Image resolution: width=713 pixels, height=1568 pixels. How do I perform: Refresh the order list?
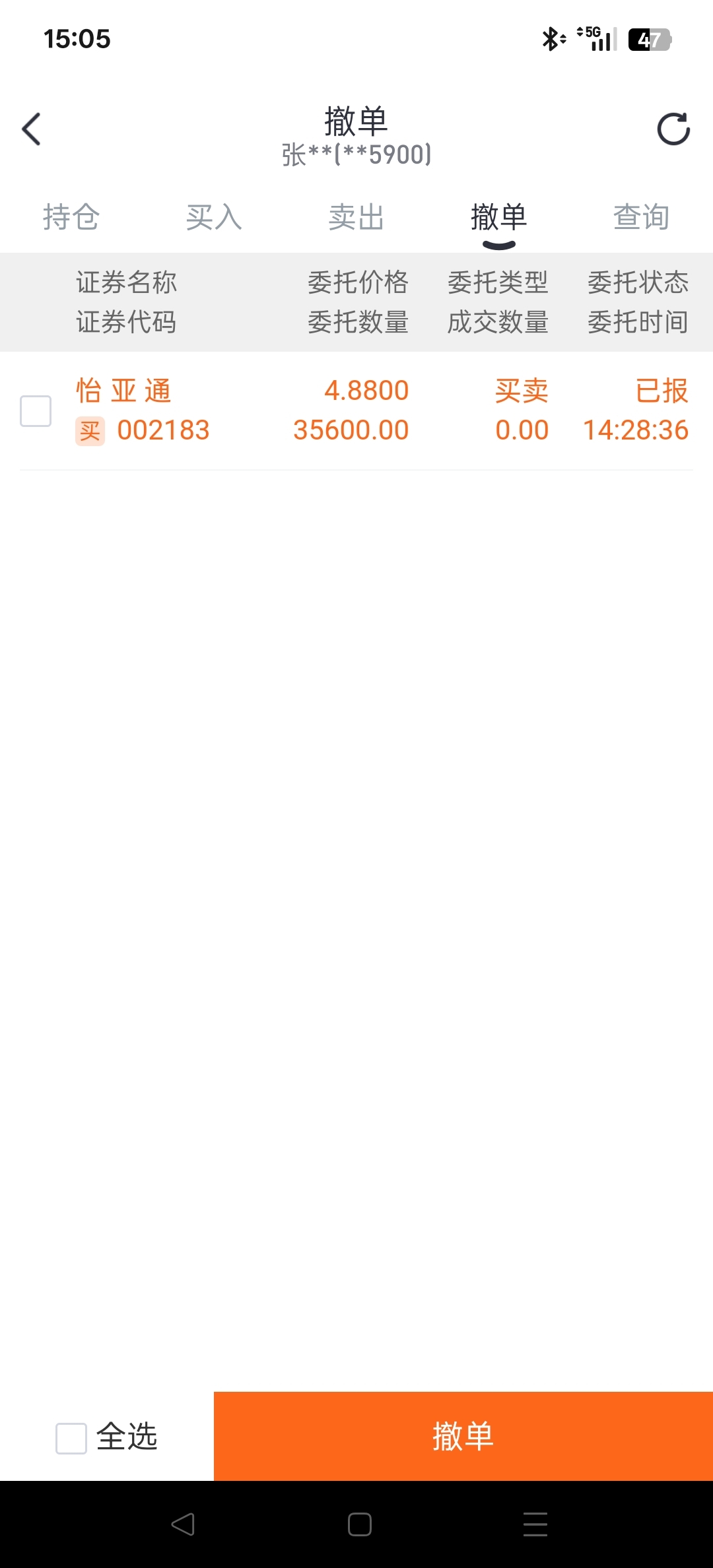pos(673,129)
